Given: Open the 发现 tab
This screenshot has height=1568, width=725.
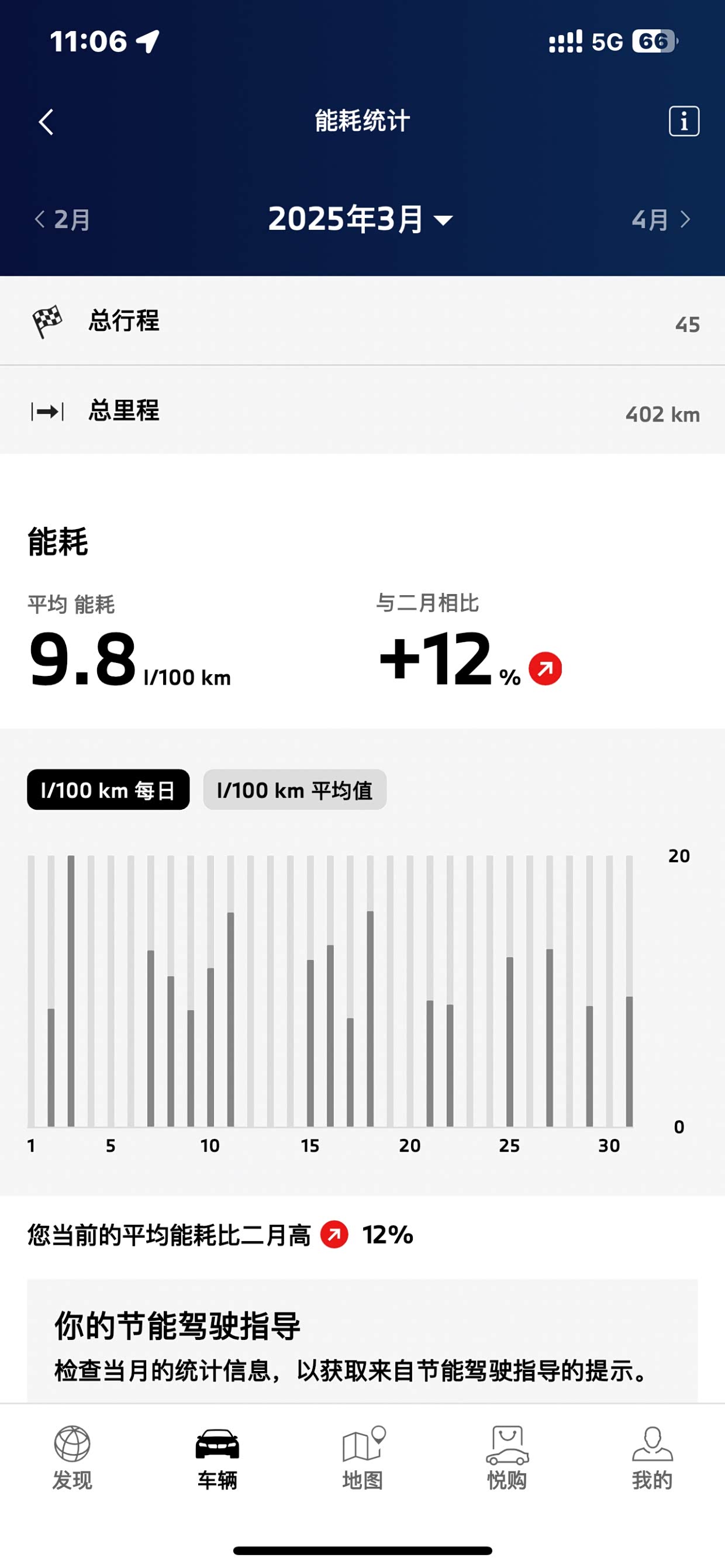Looking at the screenshot, I should pyautogui.click(x=72, y=1458).
